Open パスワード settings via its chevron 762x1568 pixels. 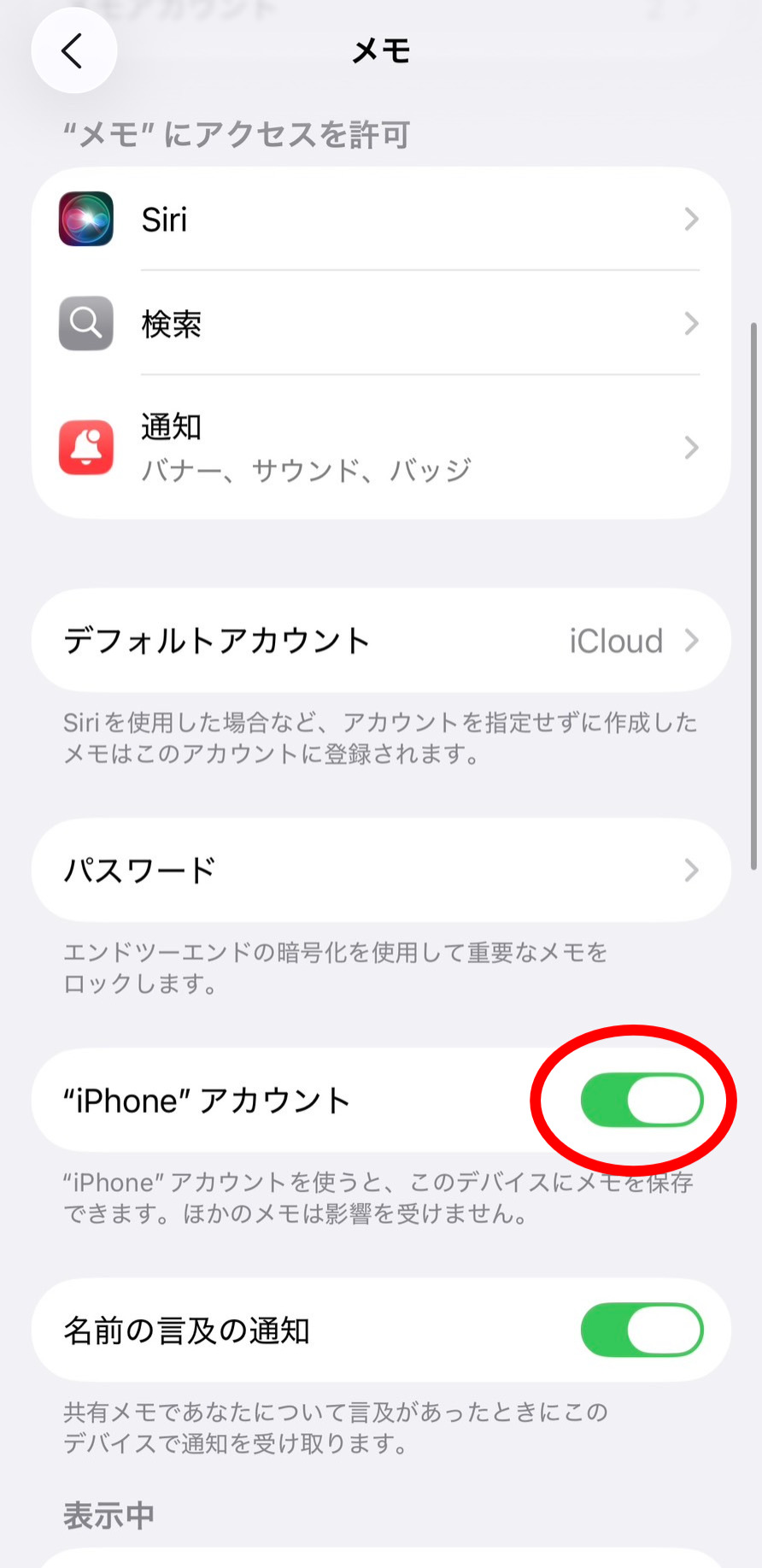(692, 871)
